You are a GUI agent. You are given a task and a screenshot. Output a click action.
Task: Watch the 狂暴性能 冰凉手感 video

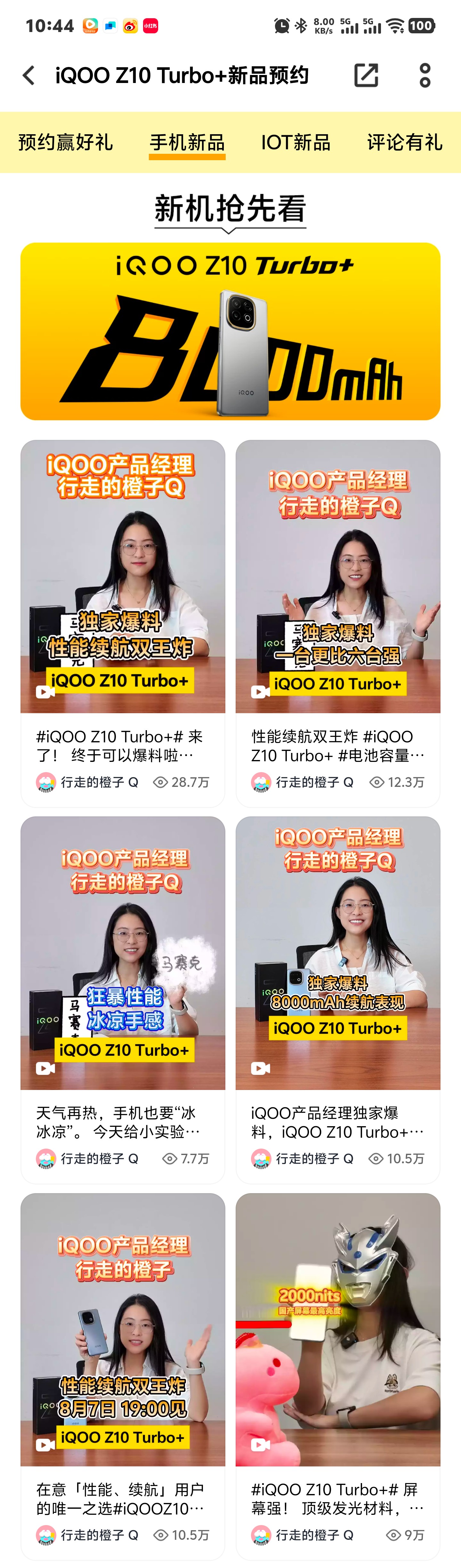click(123, 953)
